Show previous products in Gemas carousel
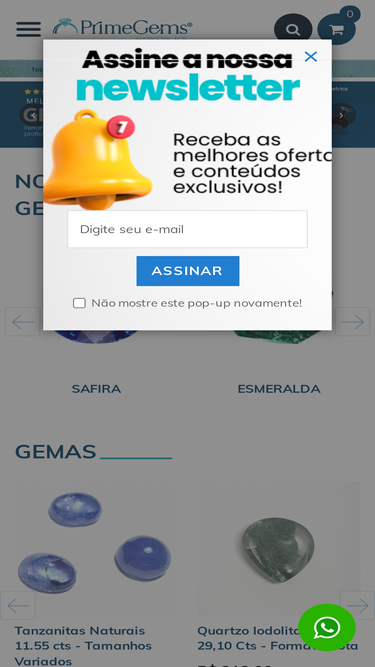 (18, 605)
